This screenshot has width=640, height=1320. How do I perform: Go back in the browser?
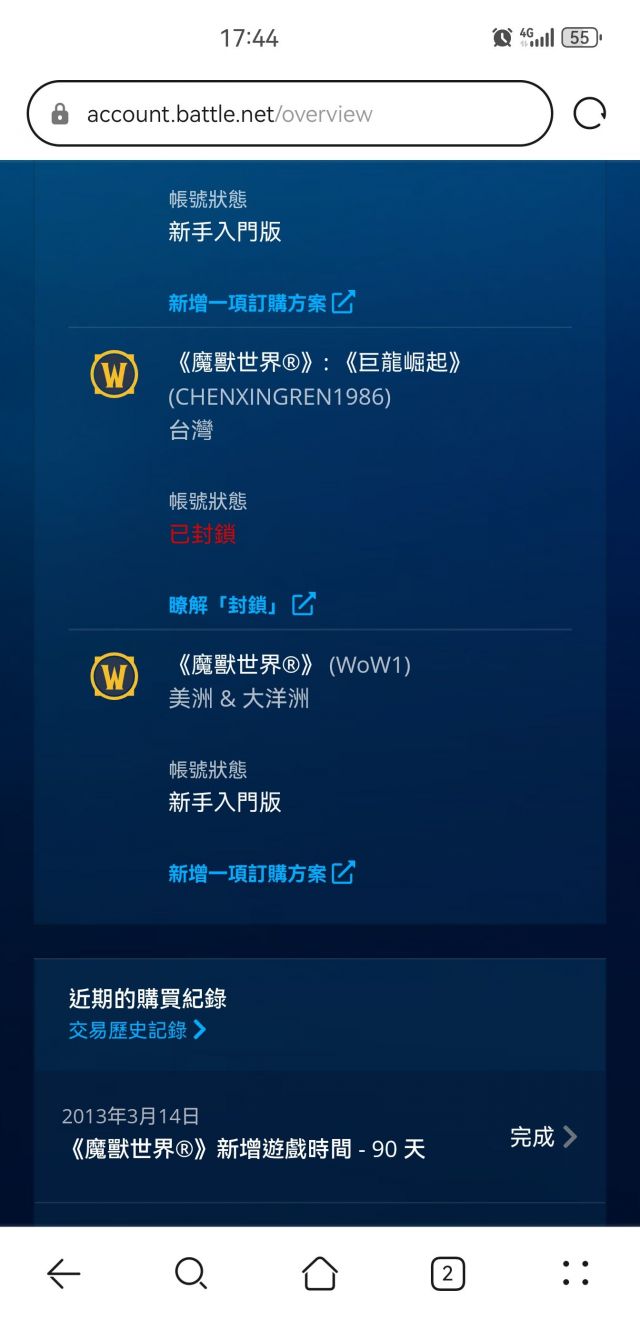pos(64,1273)
